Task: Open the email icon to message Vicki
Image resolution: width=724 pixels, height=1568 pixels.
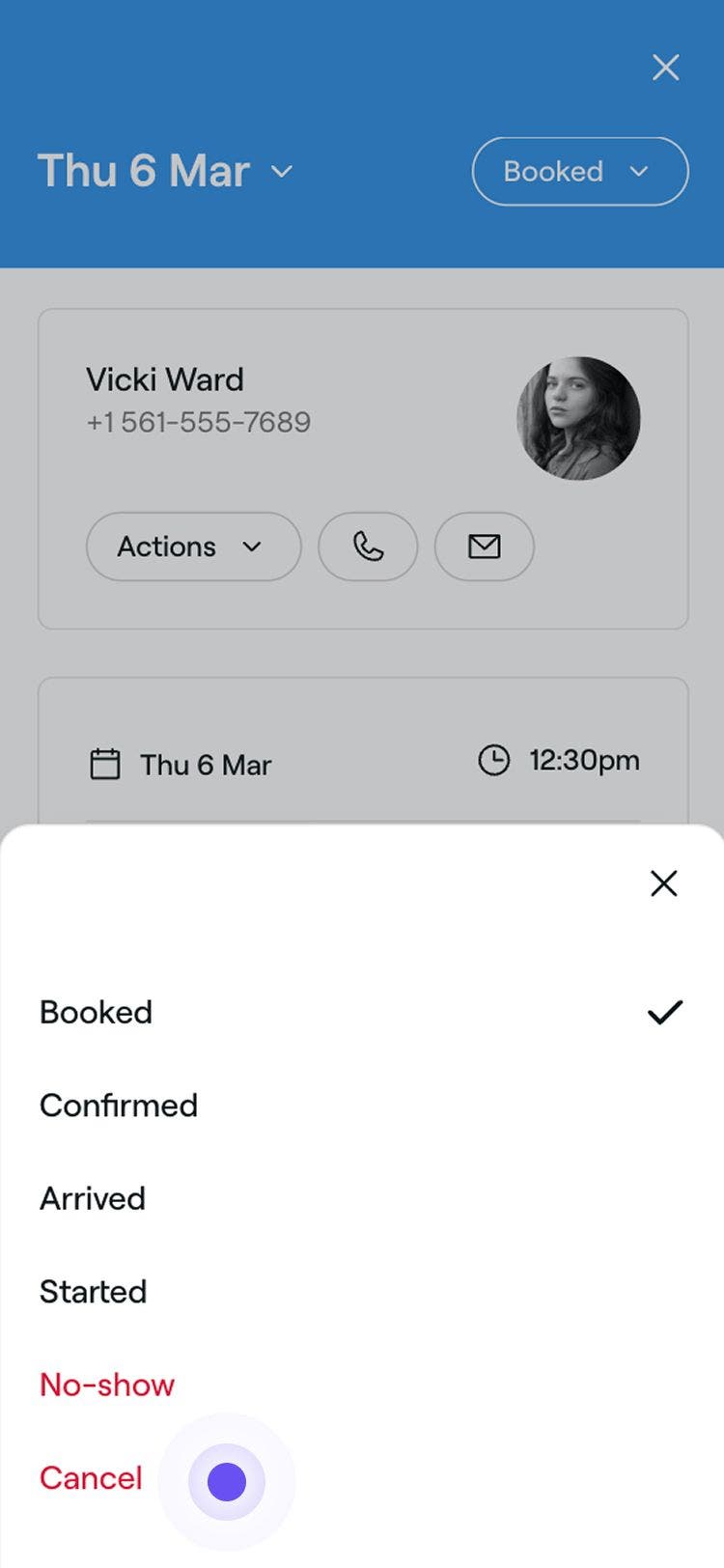Action: coord(484,546)
